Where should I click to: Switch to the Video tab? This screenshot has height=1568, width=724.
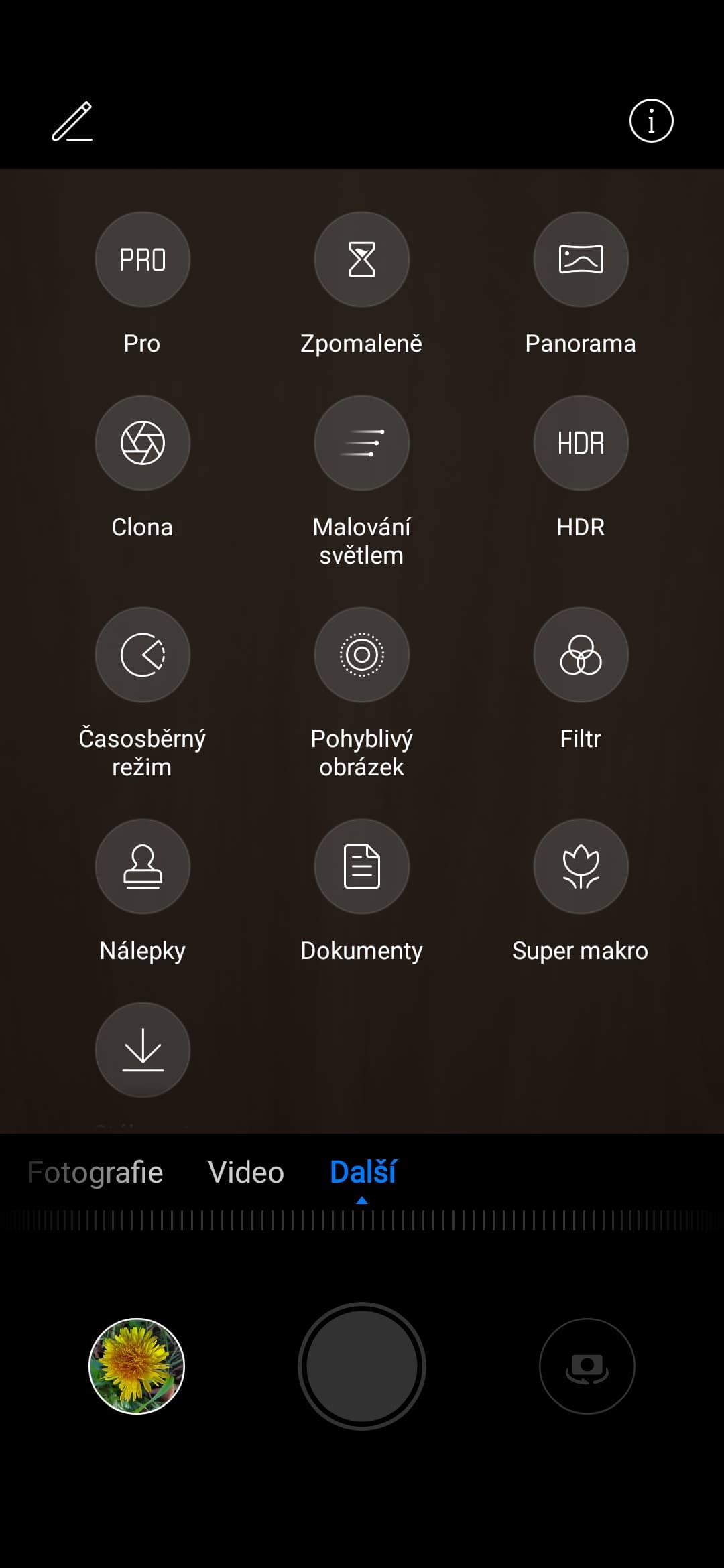[246, 1173]
